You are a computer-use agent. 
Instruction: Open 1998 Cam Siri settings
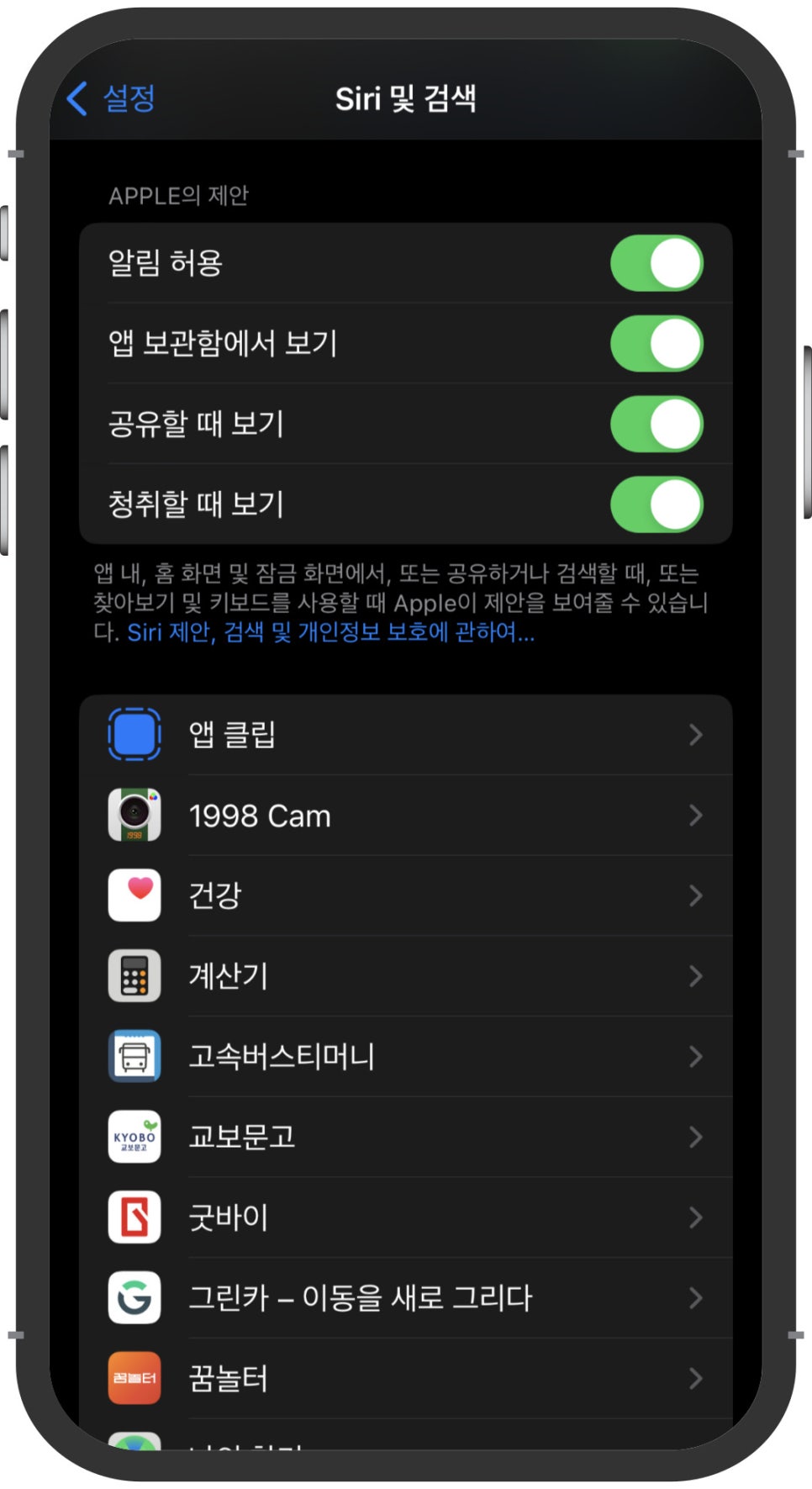point(406,816)
